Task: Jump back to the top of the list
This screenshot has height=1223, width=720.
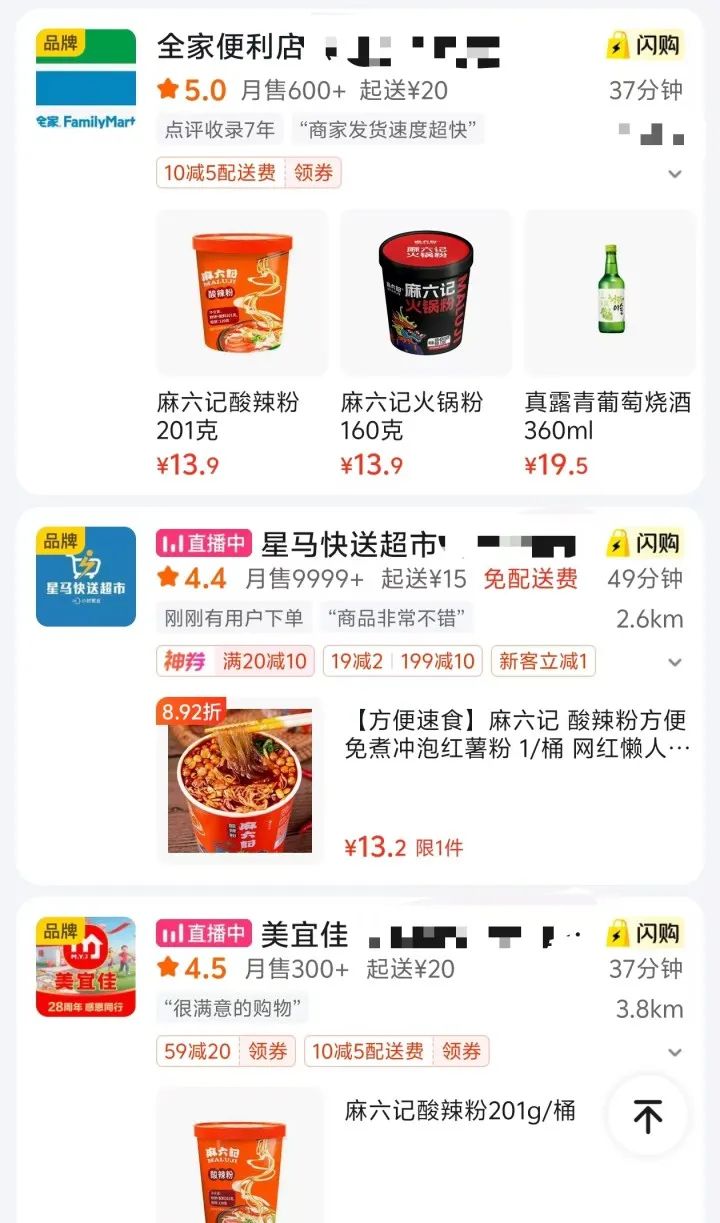Action: pyautogui.click(x=647, y=1115)
